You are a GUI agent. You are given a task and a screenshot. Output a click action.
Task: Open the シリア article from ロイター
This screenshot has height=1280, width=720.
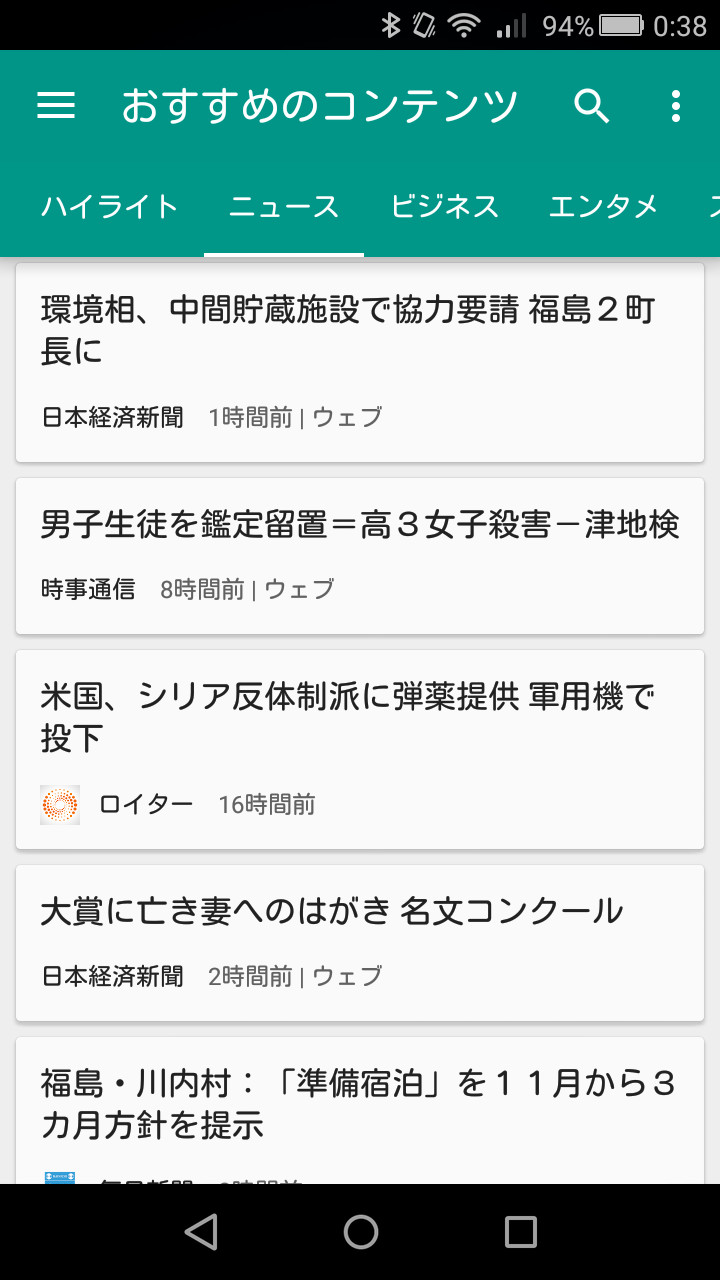(x=360, y=745)
